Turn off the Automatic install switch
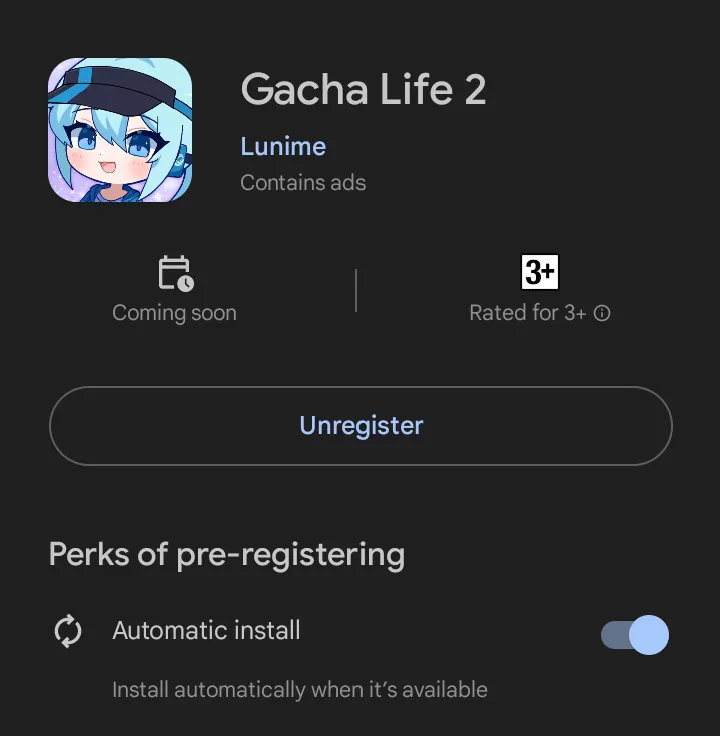720x736 pixels. pyautogui.click(x=635, y=634)
